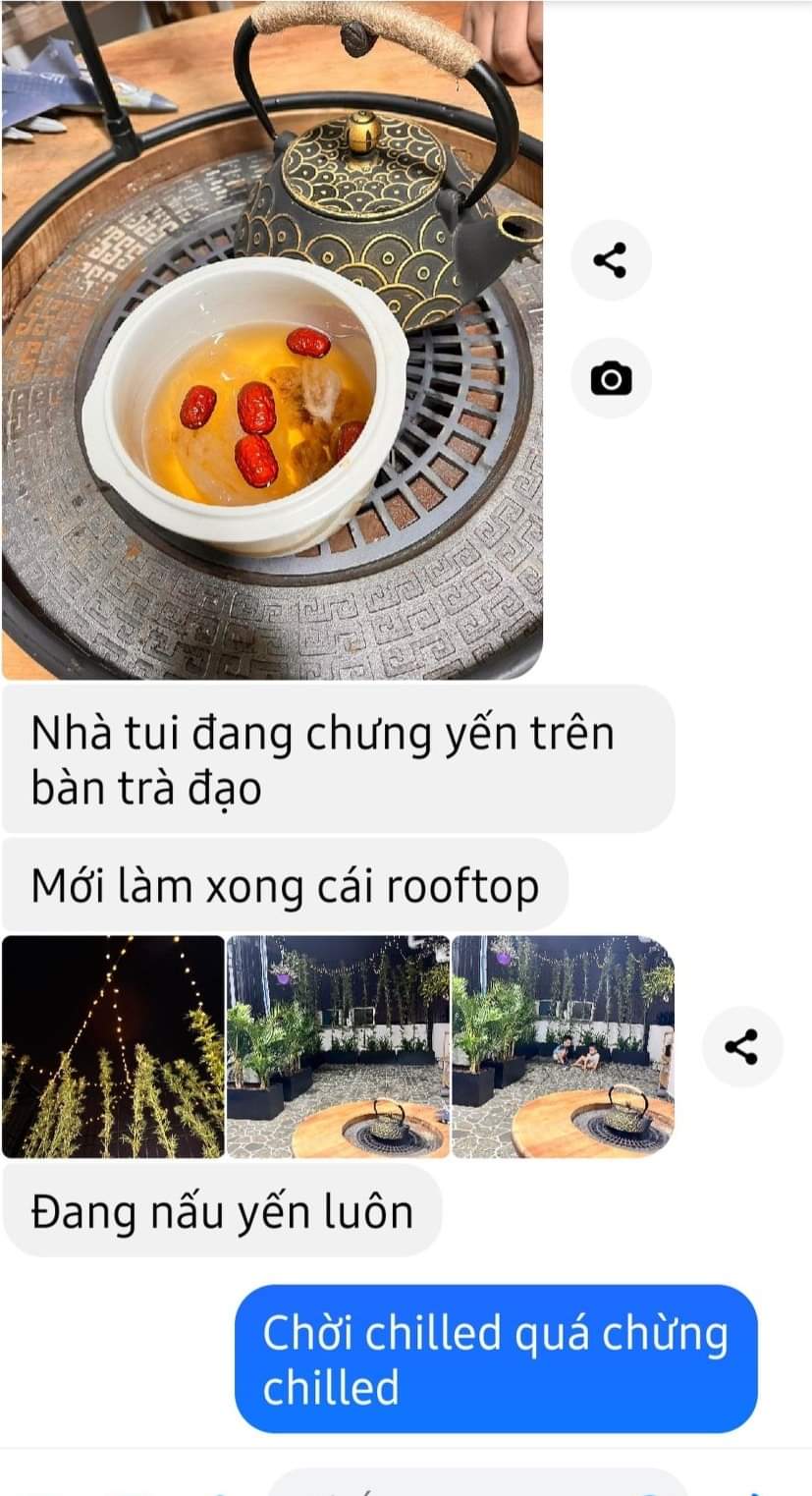Image resolution: width=812 pixels, height=1496 pixels.
Task: Share the teapot photo message
Action: click(x=610, y=260)
